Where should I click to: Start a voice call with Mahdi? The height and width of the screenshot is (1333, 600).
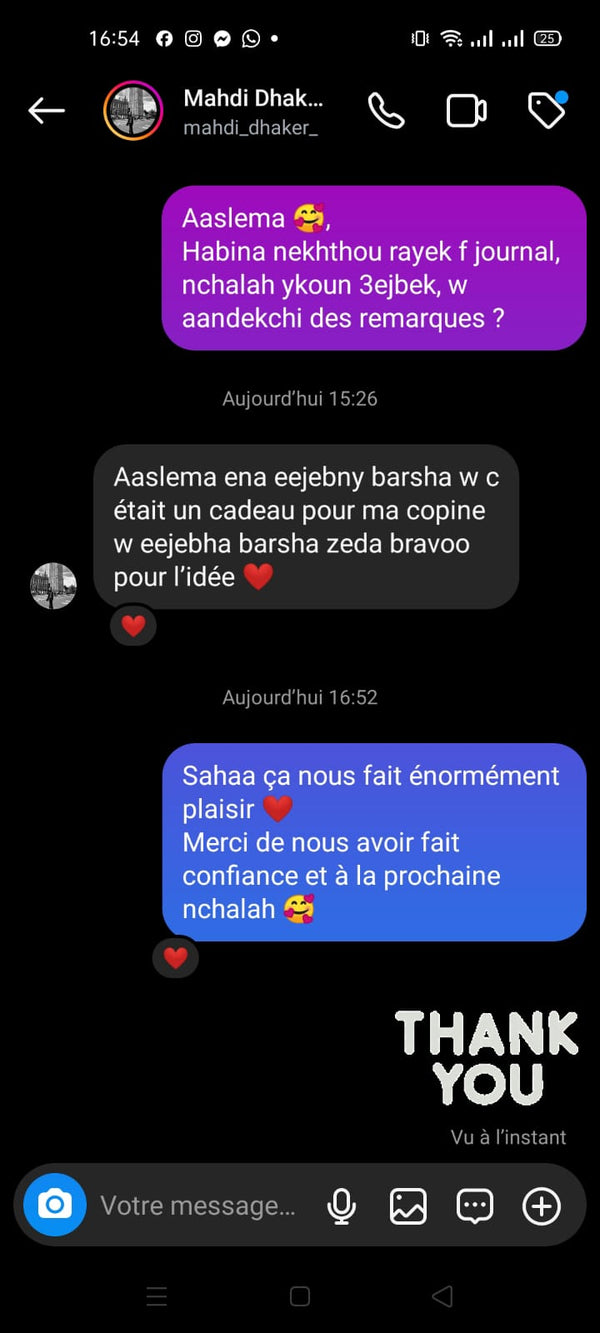coord(386,111)
